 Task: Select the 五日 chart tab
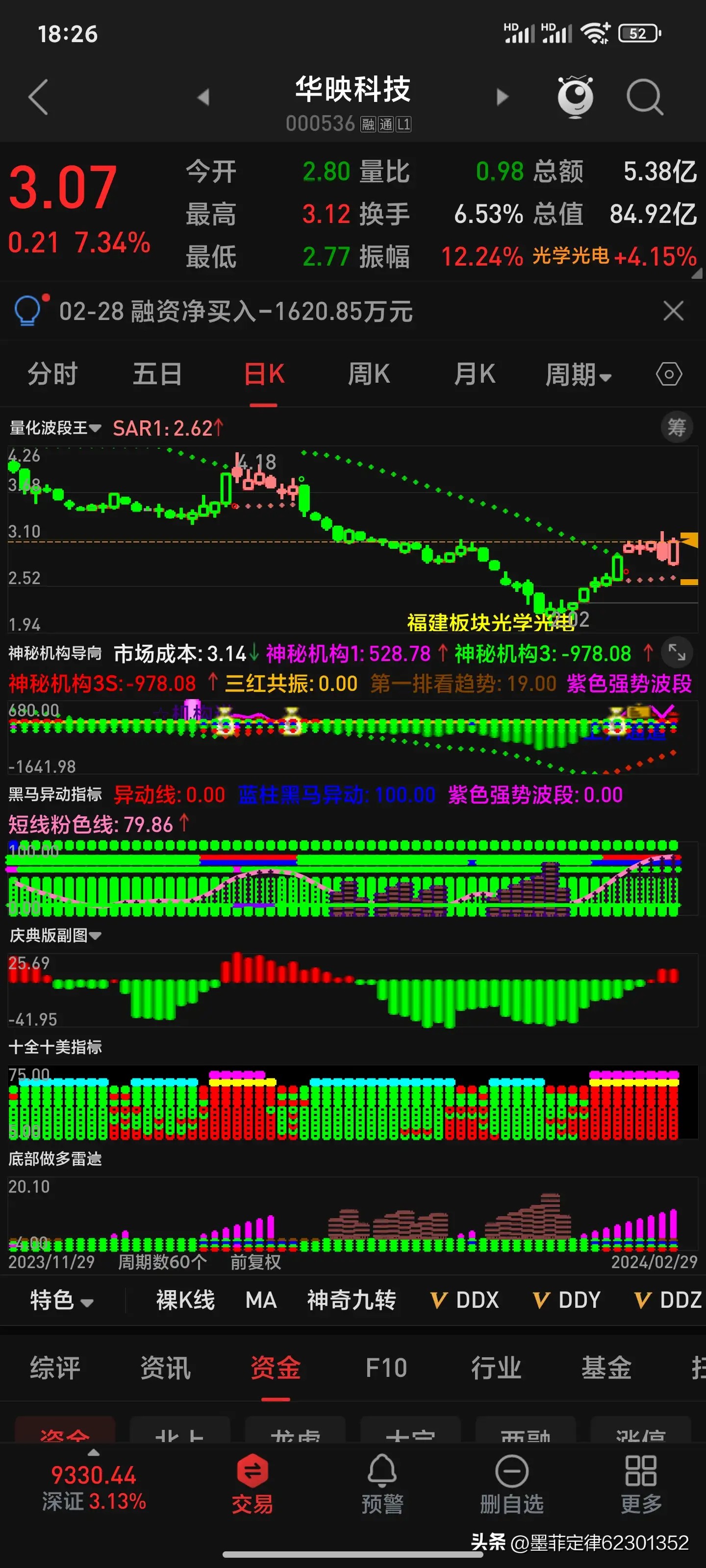pos(157,374)
